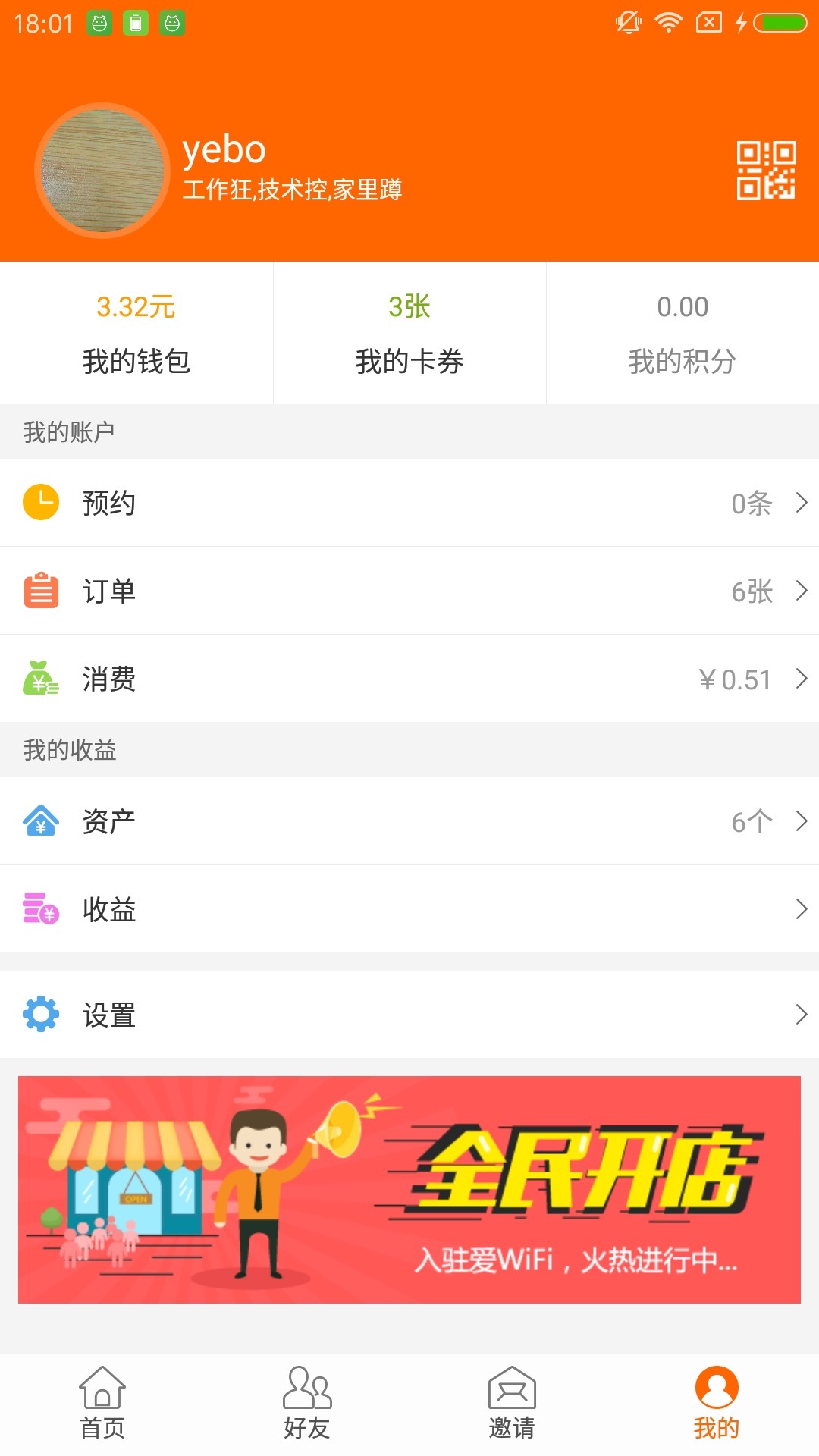Select the clock icon beside 预约
Image resolution: width=819 pixels, height=1456 pixels.
click(x=42, y=503)
